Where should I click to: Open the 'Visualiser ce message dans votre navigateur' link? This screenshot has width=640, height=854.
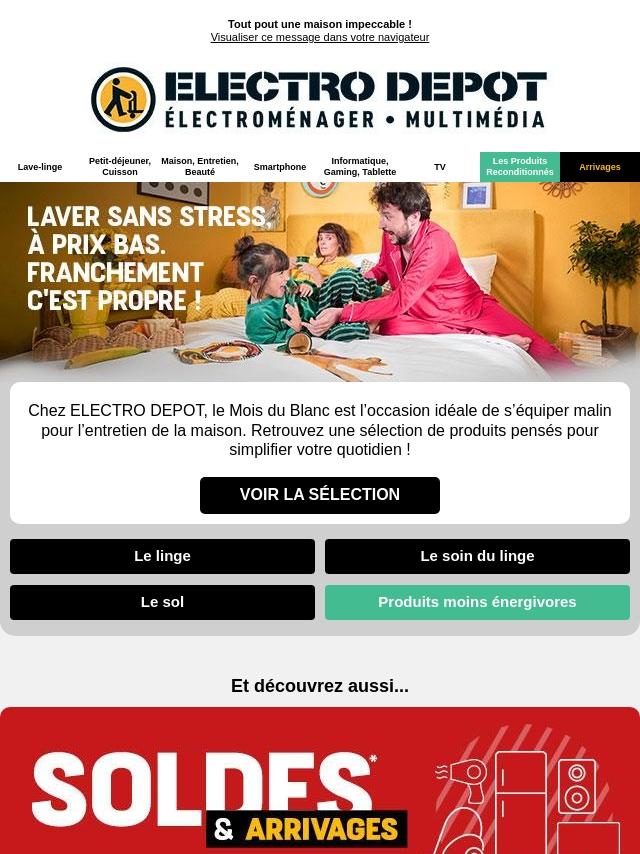[x=320, y=37]
